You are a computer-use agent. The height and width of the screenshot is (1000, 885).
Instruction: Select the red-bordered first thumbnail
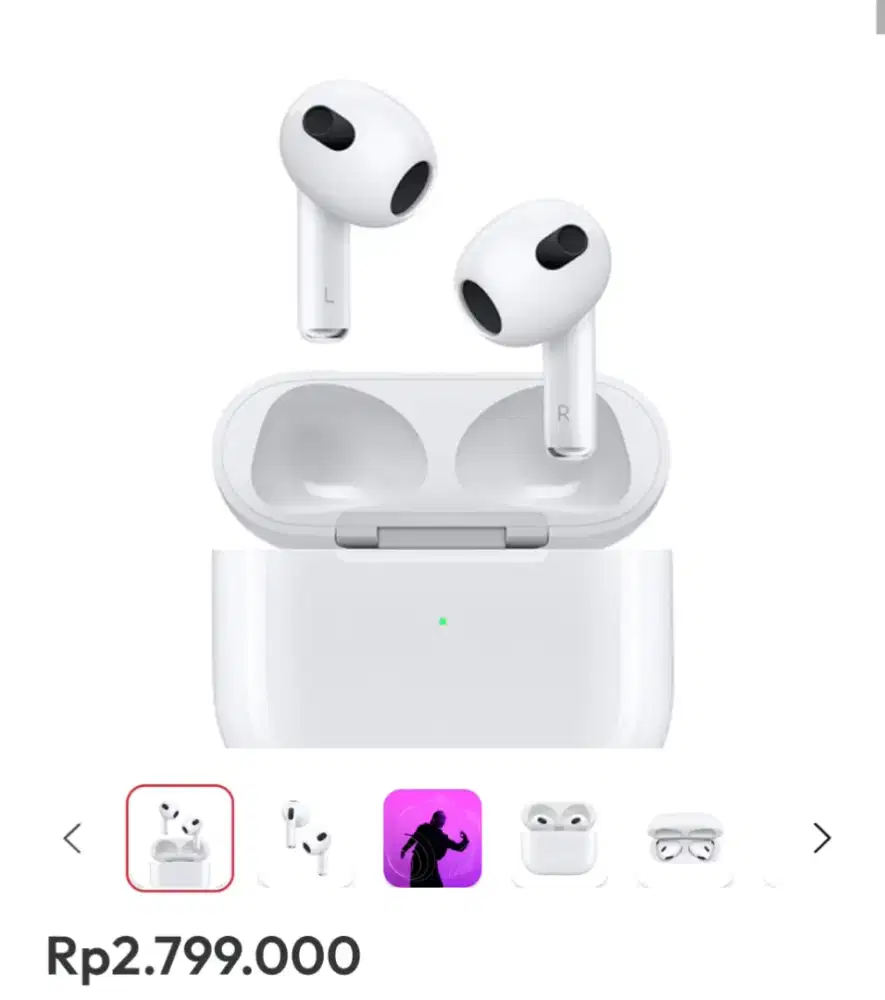point(178,838)
